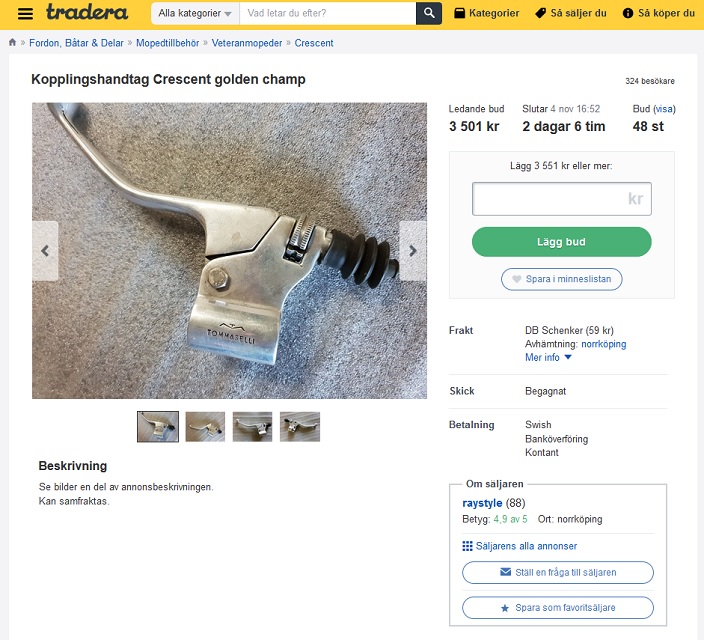Show the next product photo
704x640 pixels.
coord(413,251)
